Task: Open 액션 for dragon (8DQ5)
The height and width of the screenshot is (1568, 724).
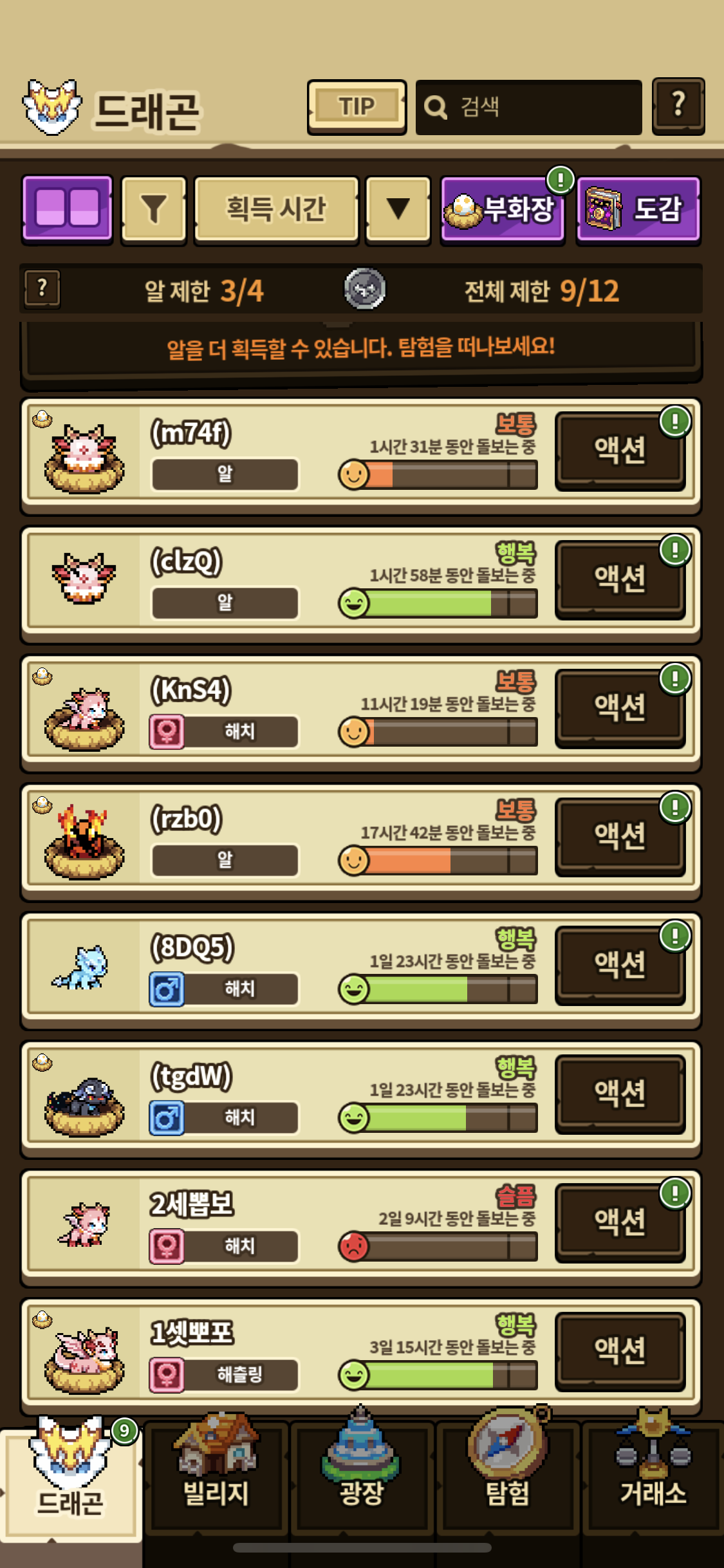Action: (619, 964)
